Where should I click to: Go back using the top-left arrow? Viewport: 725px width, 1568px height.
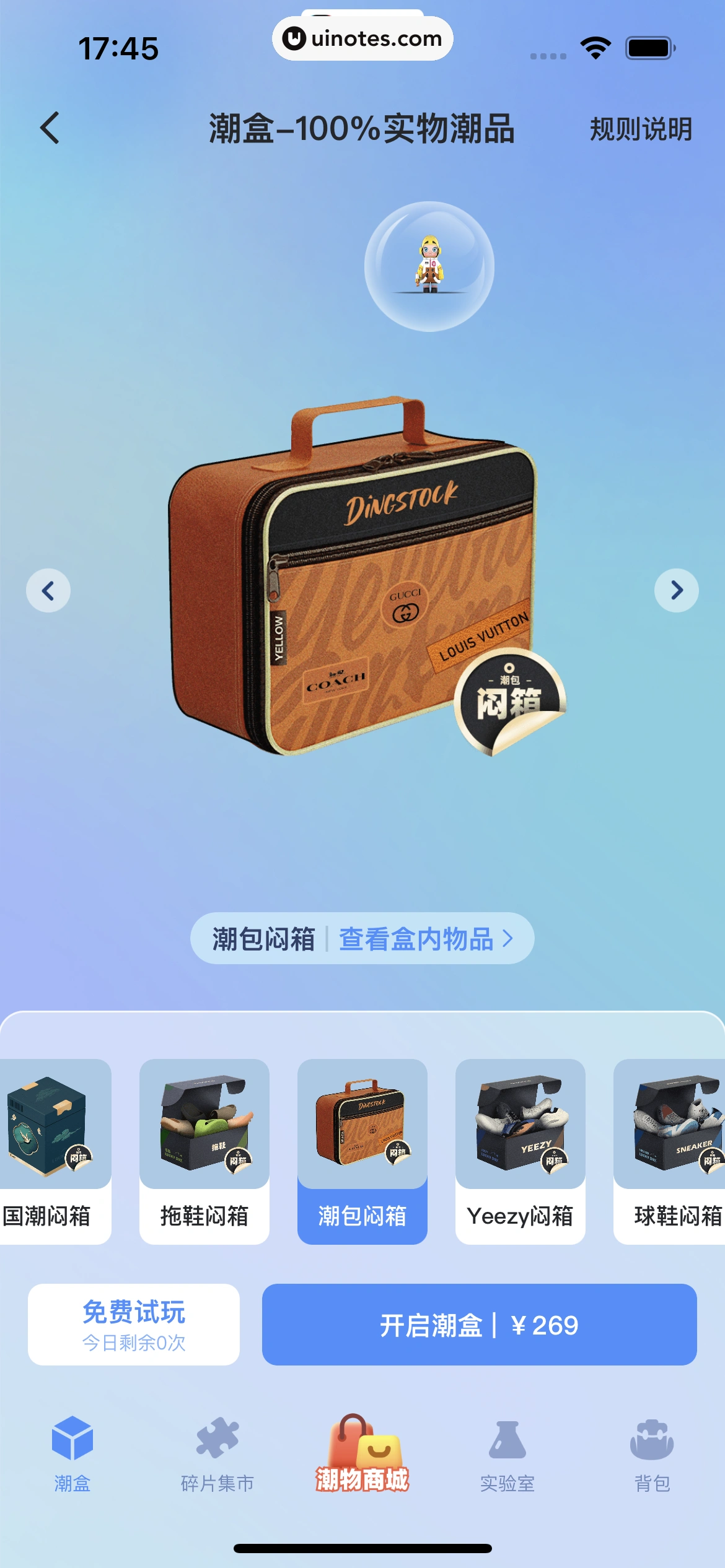50,128
